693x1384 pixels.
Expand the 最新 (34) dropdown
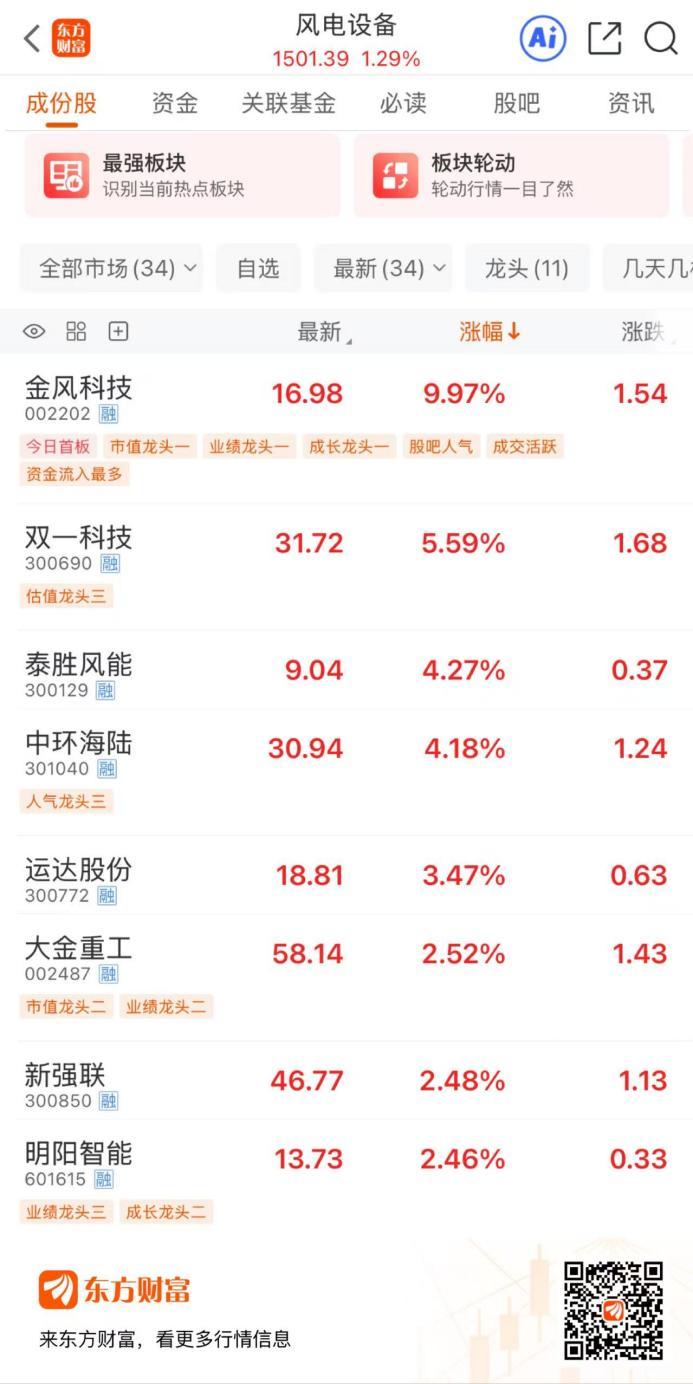pos(383,268)
